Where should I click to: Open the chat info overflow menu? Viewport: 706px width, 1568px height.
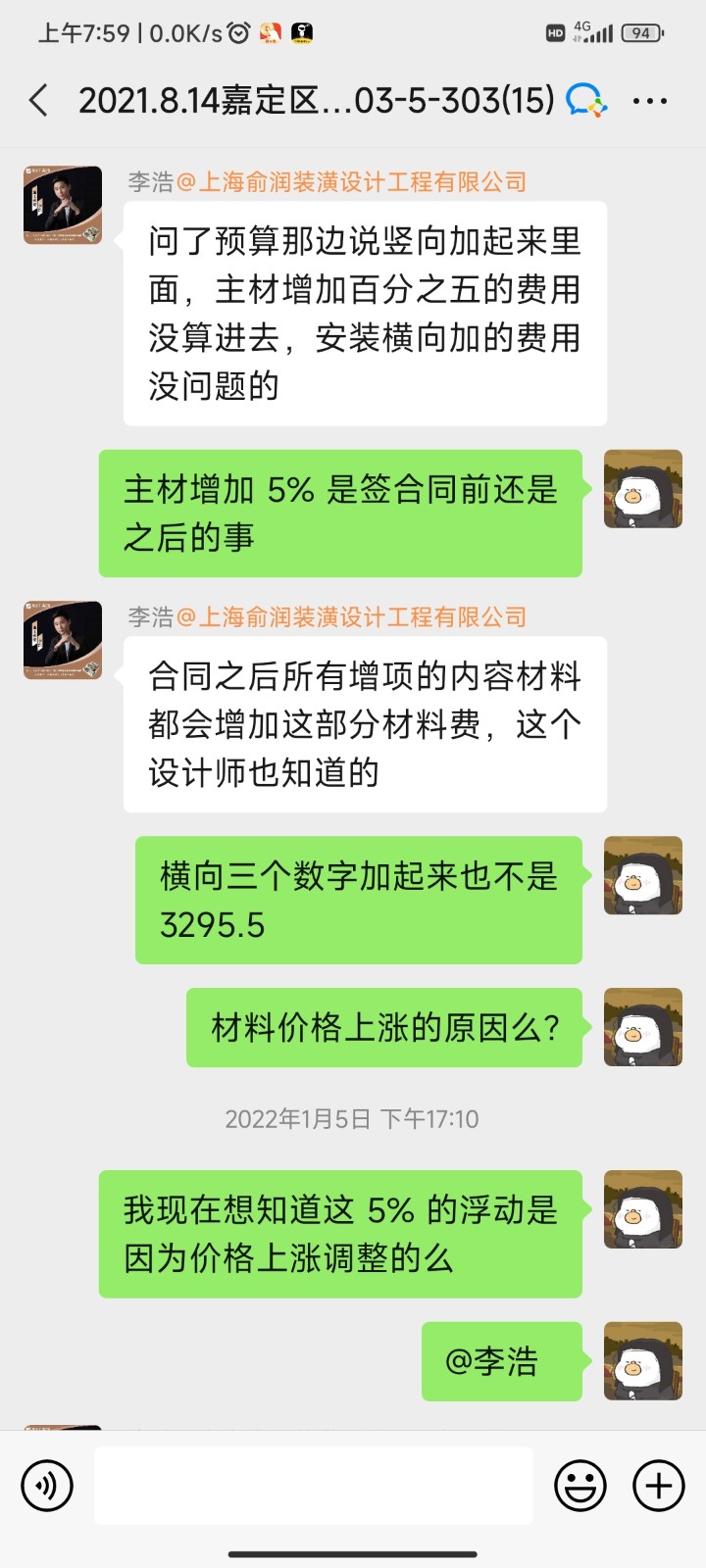650,100
